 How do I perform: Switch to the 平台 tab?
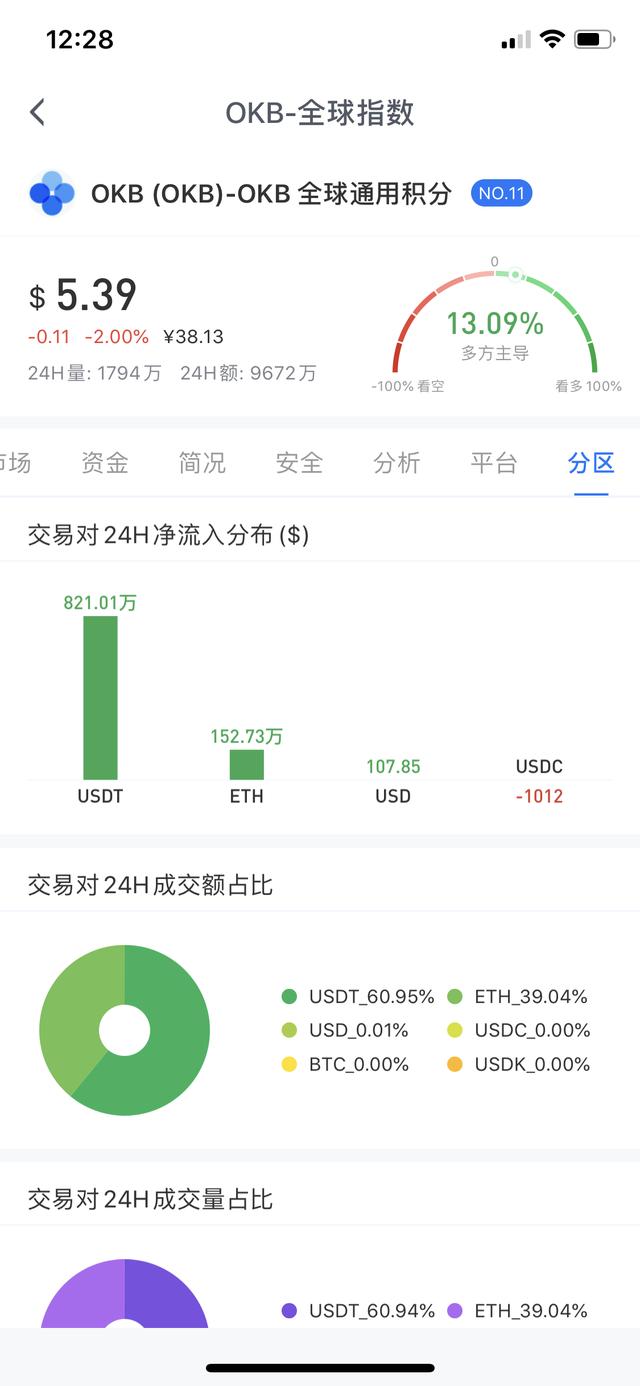tap(494, 463)
